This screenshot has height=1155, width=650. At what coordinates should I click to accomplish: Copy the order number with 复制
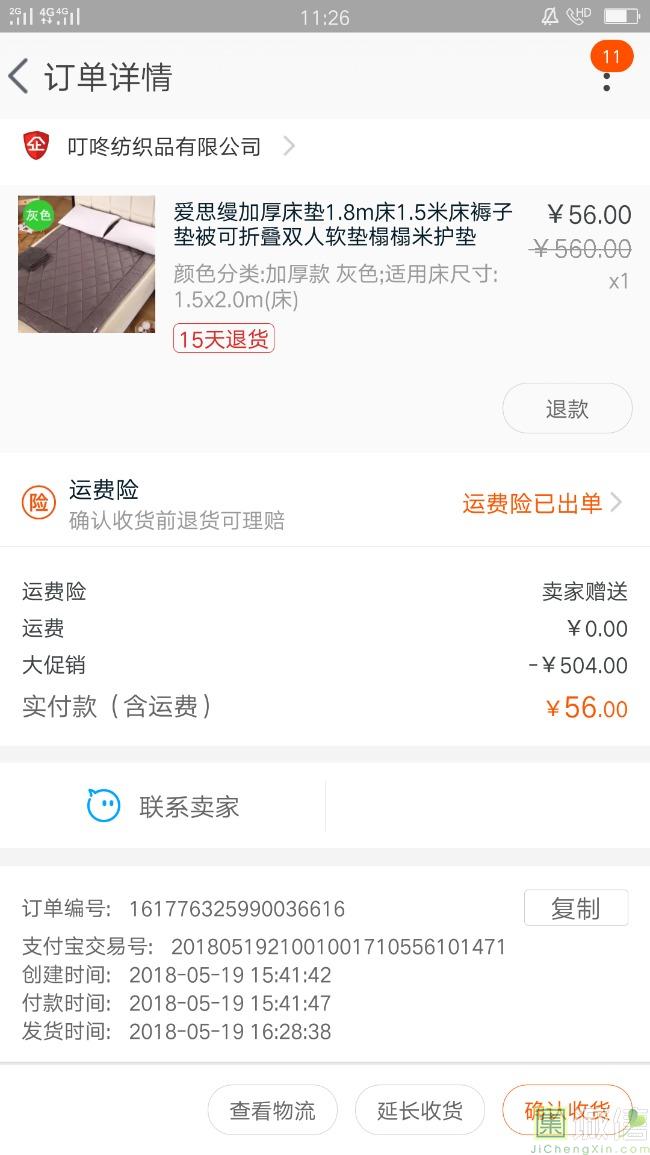pyautogui.click(x=576, y=908)
